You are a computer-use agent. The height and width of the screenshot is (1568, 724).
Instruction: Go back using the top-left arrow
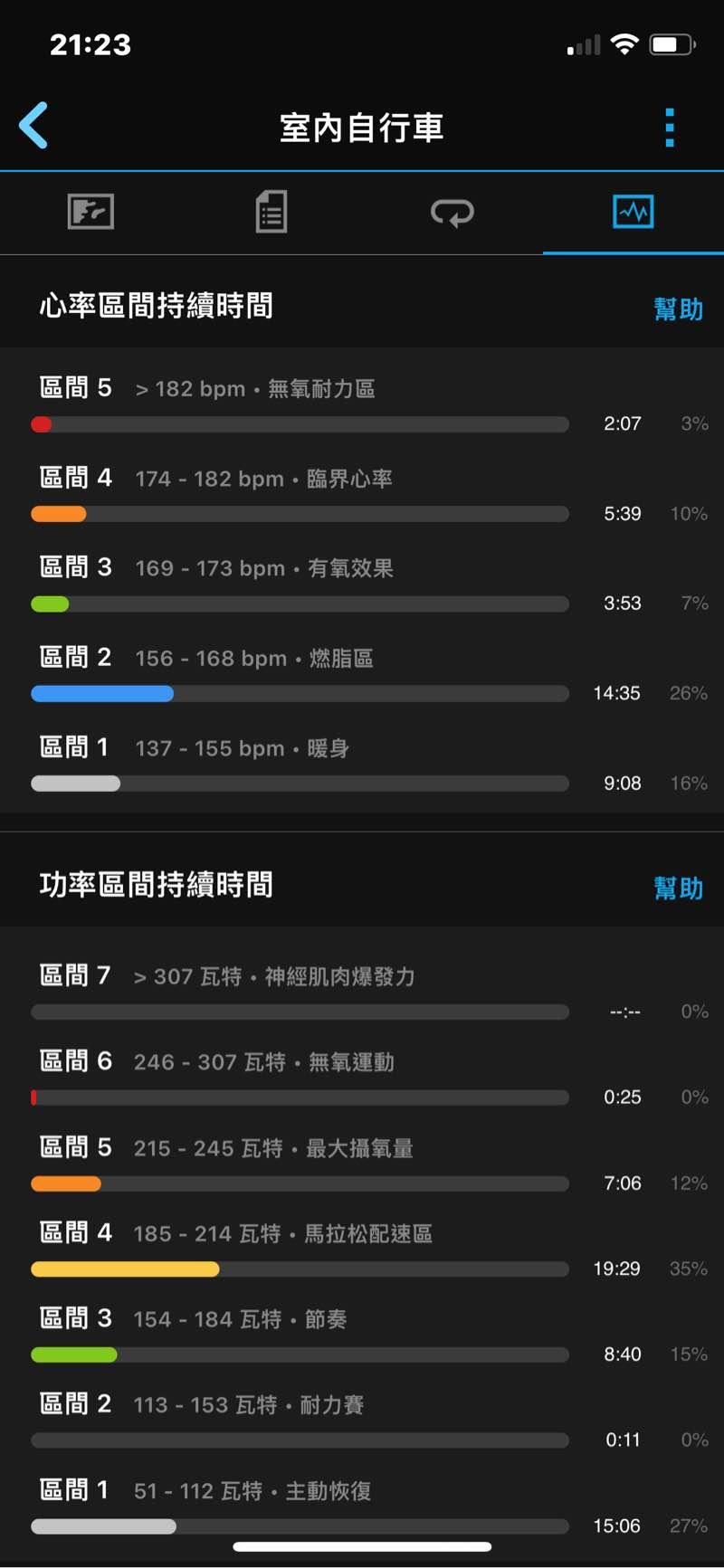click(33, 125)
